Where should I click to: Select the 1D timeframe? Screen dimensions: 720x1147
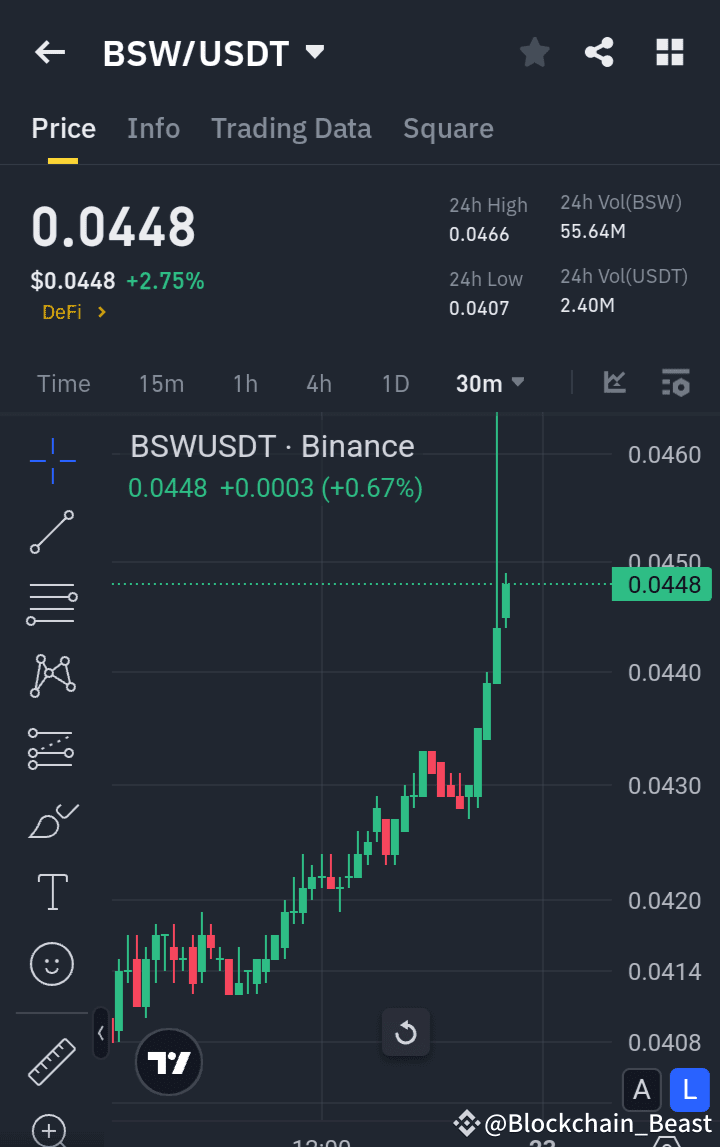395,382
